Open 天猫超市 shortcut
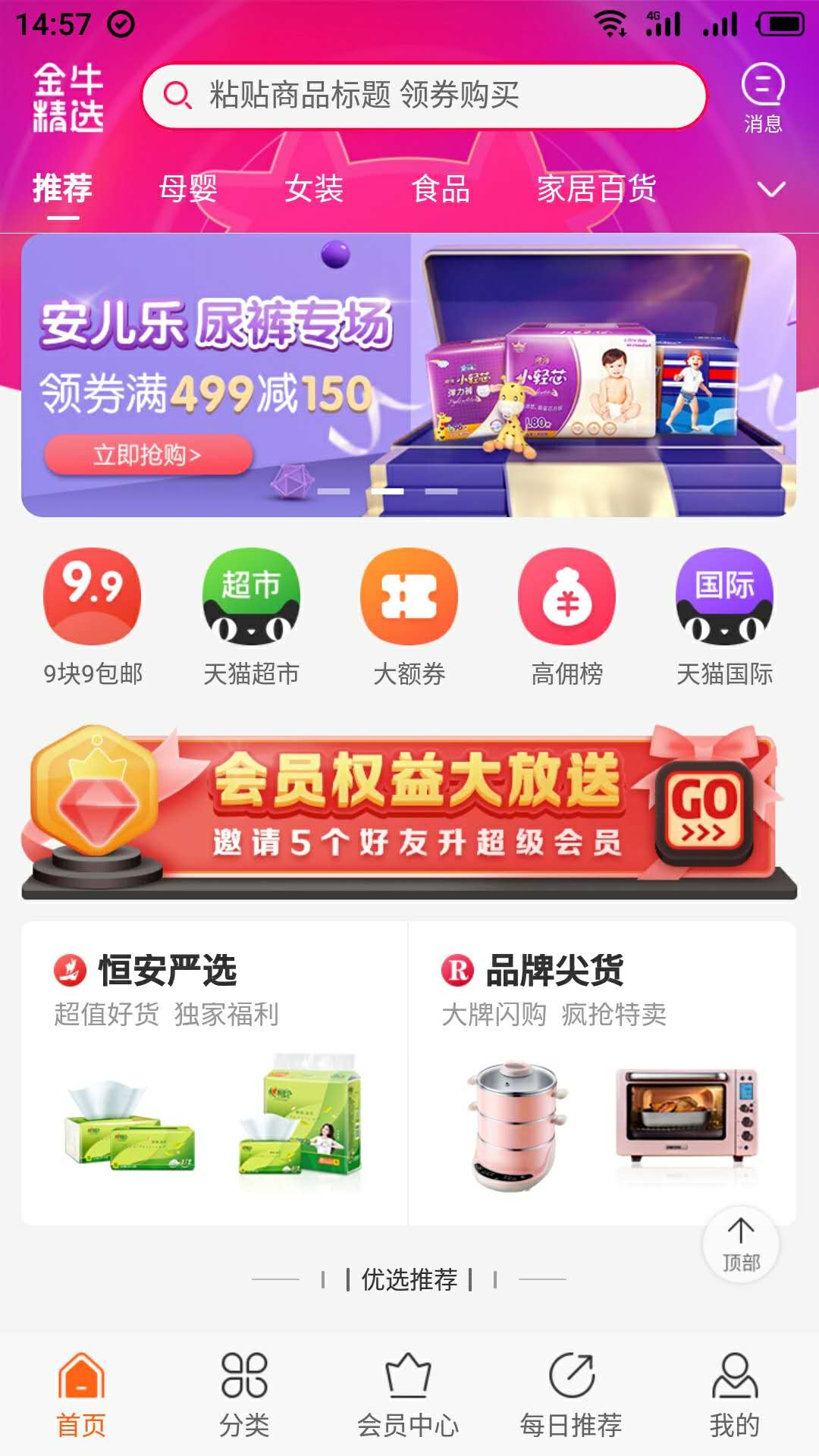This screenshot has width=819, height=1456. (x=251, y=617)
